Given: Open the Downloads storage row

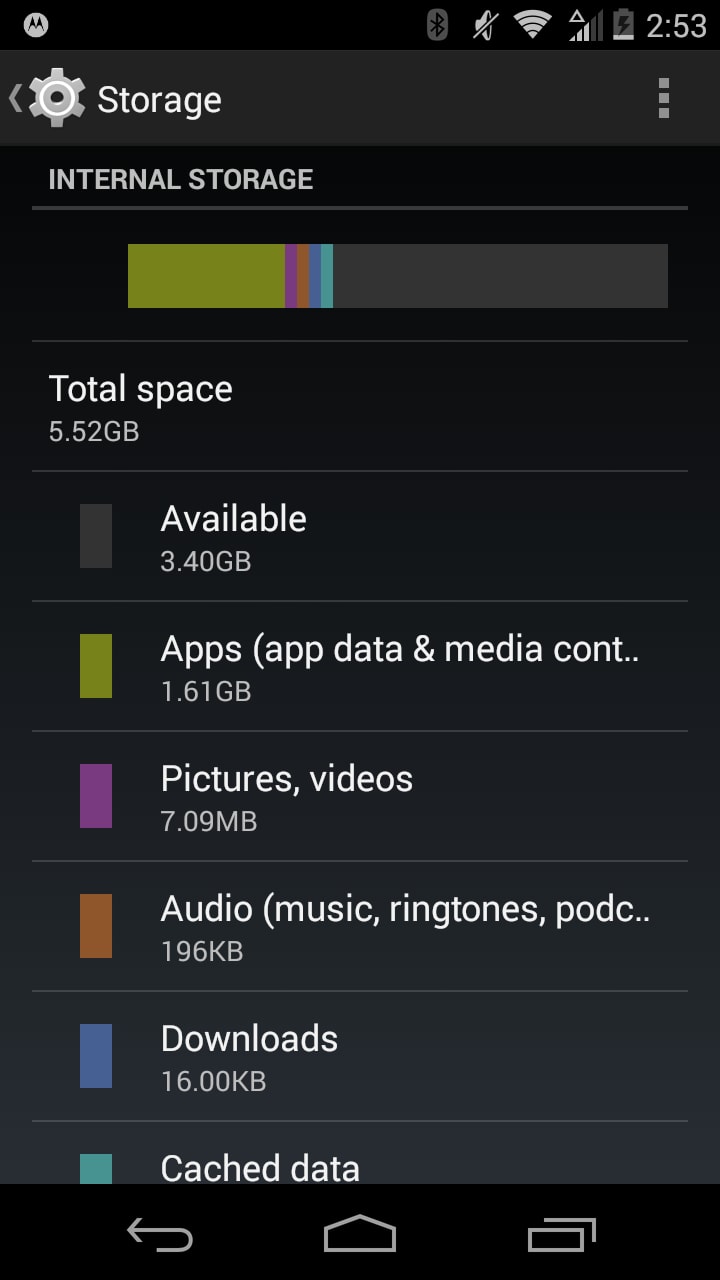Looking at the screenshot, I should click(360, 1056).
